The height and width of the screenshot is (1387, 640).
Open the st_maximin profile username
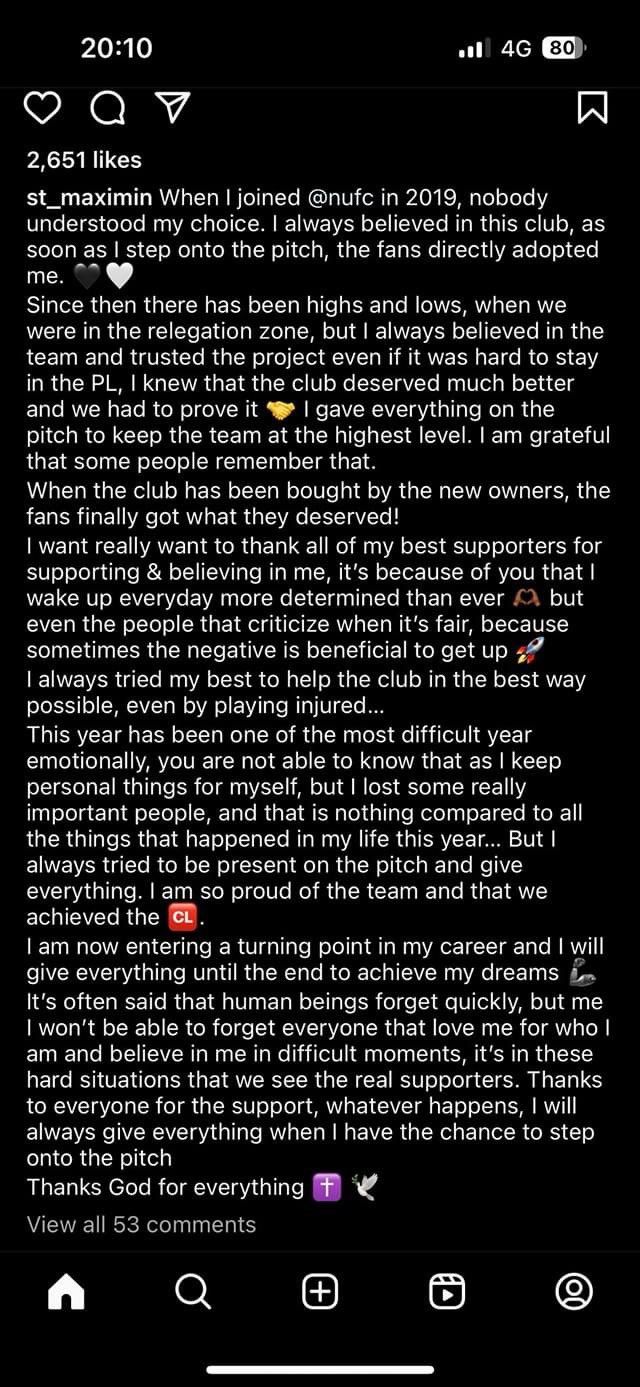point(88,198)
